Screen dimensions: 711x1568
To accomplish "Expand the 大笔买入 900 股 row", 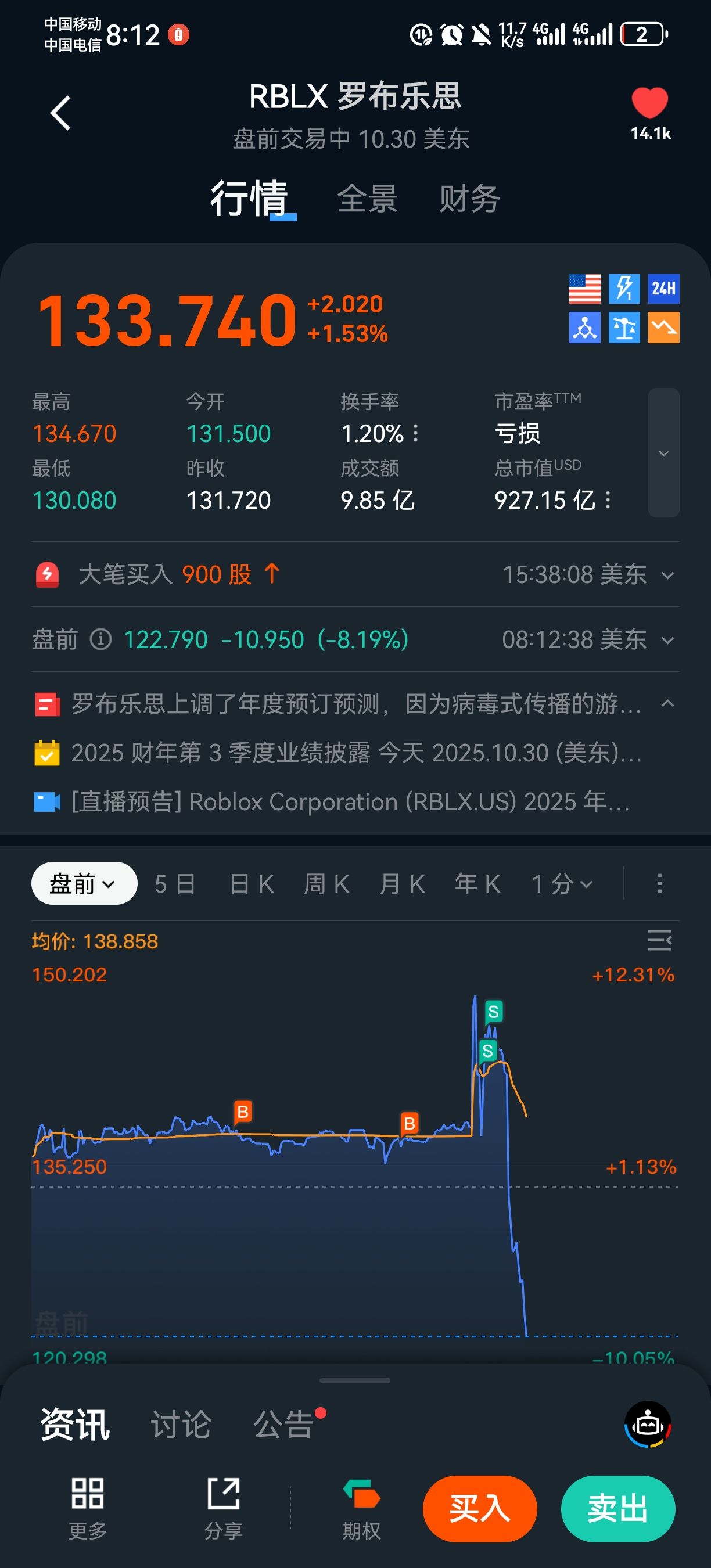I will click(x=667, y=575).
